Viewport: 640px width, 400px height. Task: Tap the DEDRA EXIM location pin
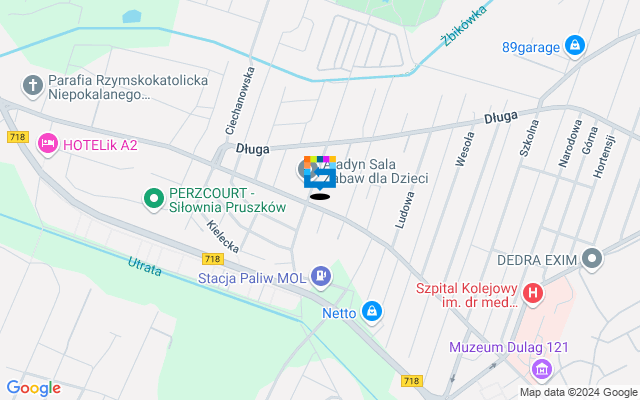click(x=593, y=259)
